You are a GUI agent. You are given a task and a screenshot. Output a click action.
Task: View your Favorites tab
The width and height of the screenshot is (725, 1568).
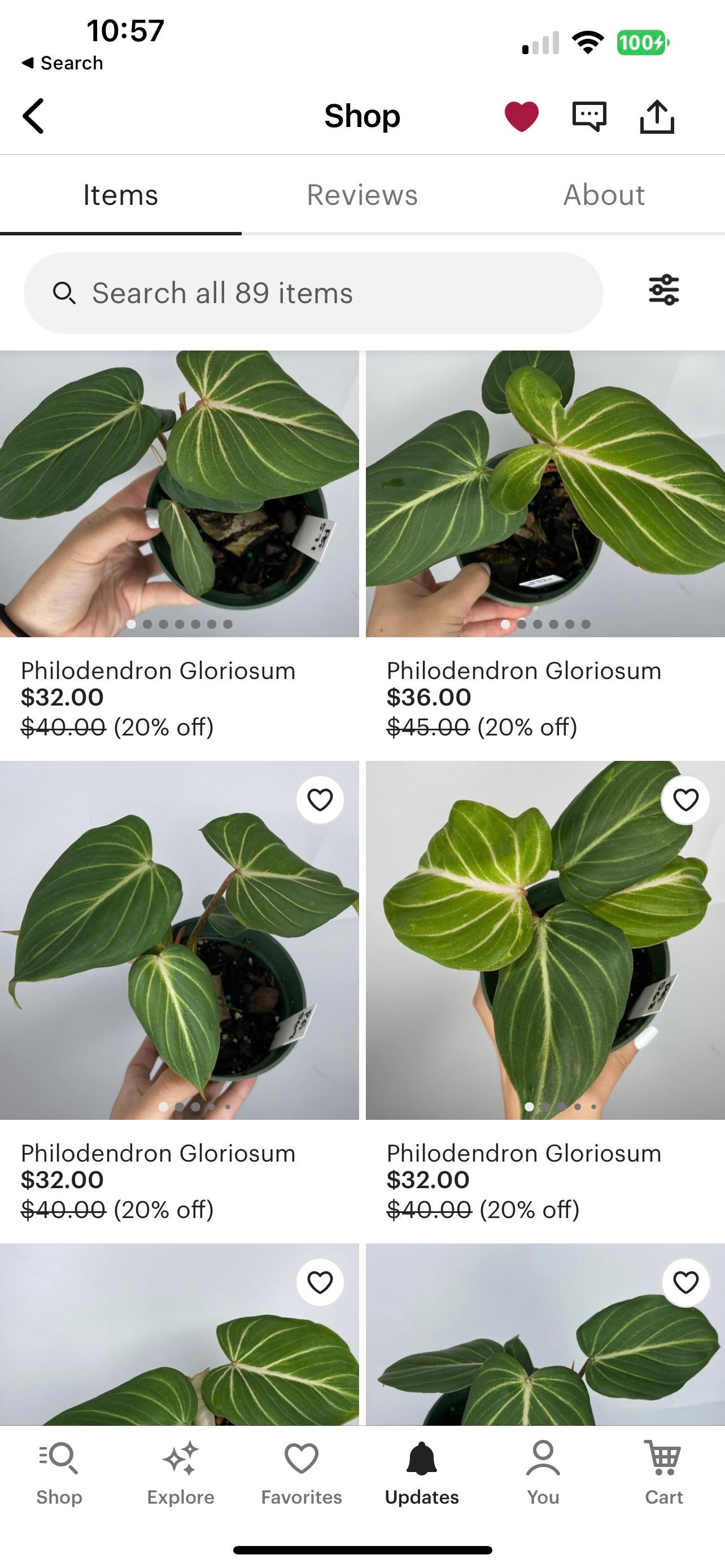(x=302, y=1472)
